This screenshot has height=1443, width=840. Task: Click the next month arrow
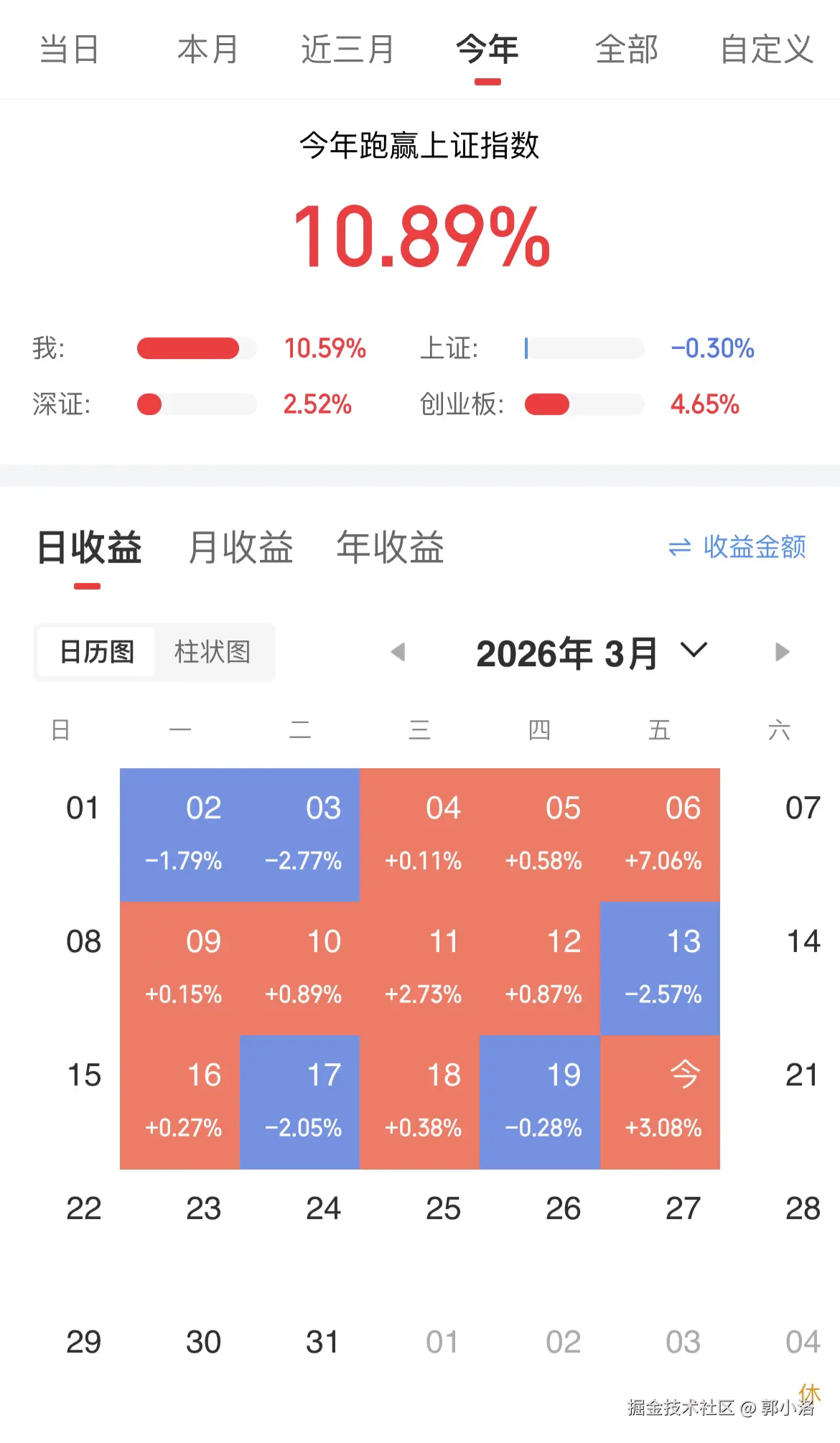click(x=783, y=652)
